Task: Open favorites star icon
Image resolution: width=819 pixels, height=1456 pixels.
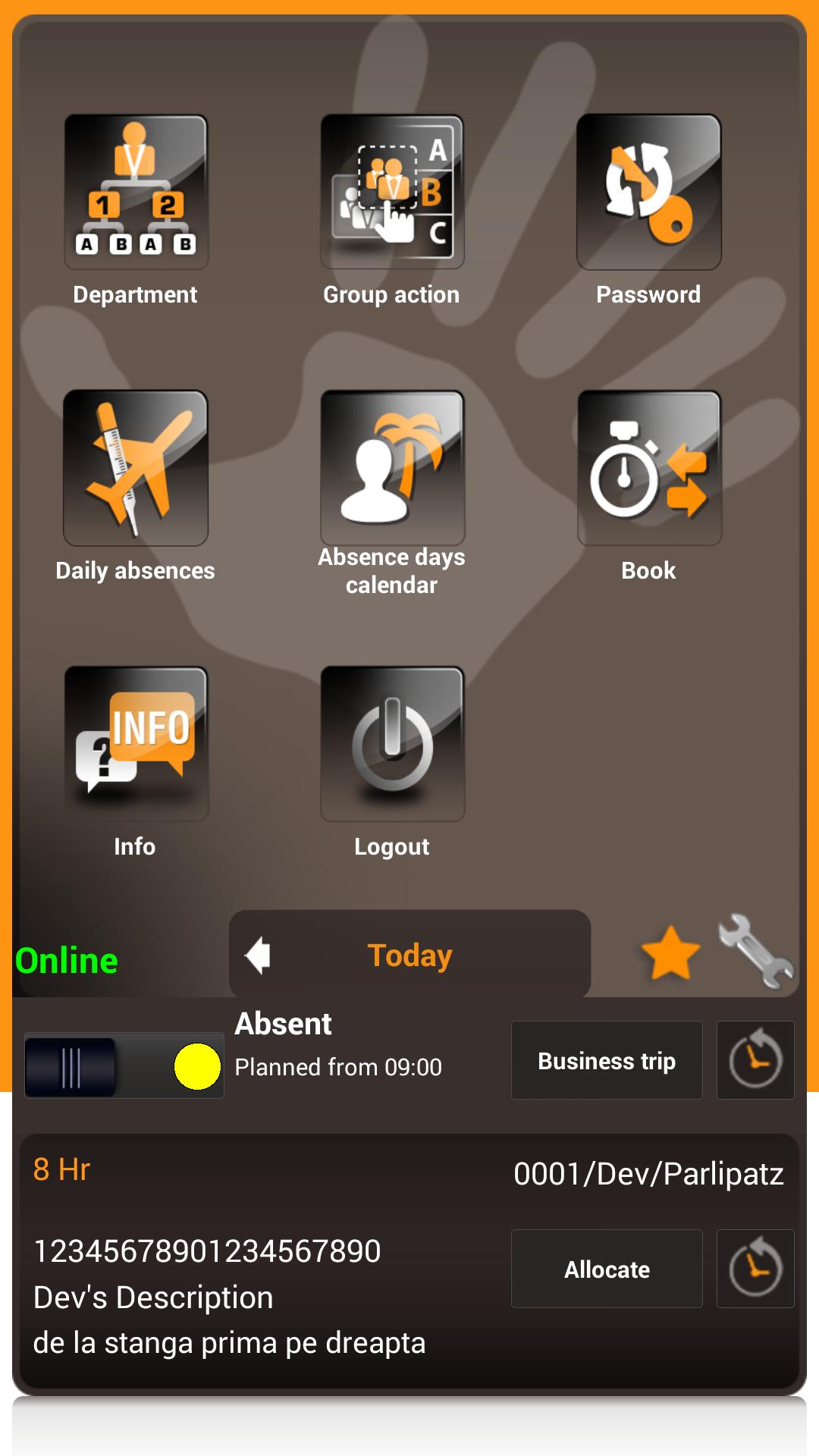Action: click(x=670, y=953)
